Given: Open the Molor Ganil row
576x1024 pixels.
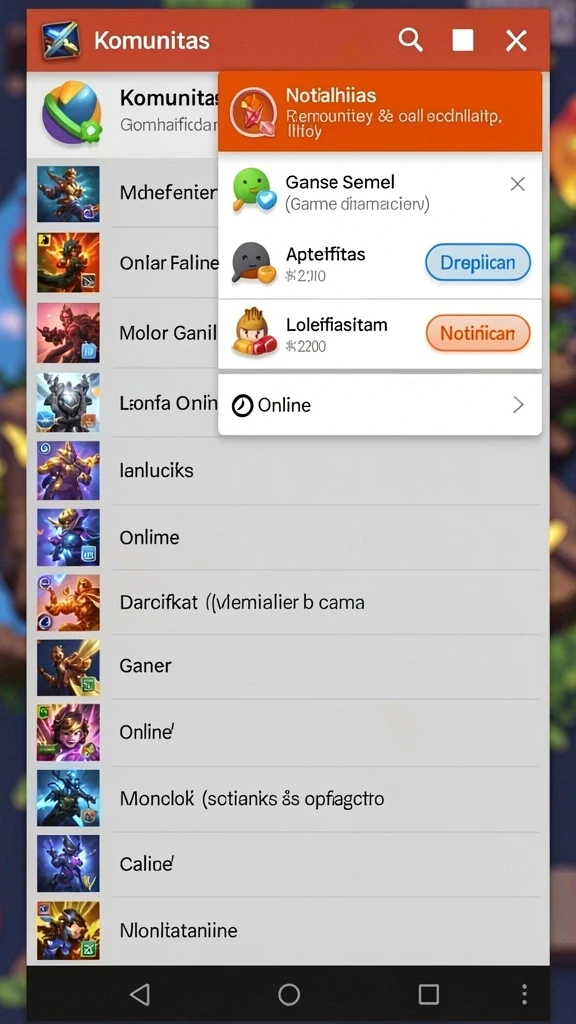Looking at the screenshot, I should (x=123, y=333).
